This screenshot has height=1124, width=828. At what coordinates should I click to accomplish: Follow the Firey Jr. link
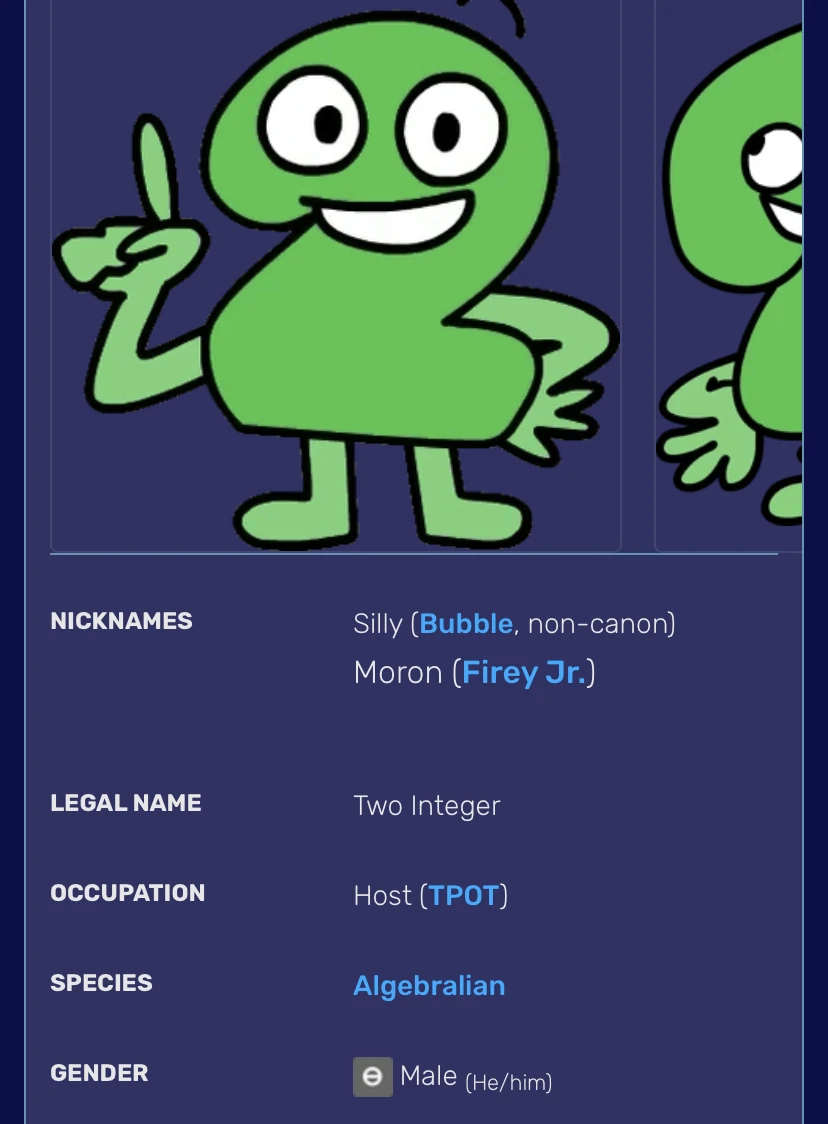click(523, 673)
